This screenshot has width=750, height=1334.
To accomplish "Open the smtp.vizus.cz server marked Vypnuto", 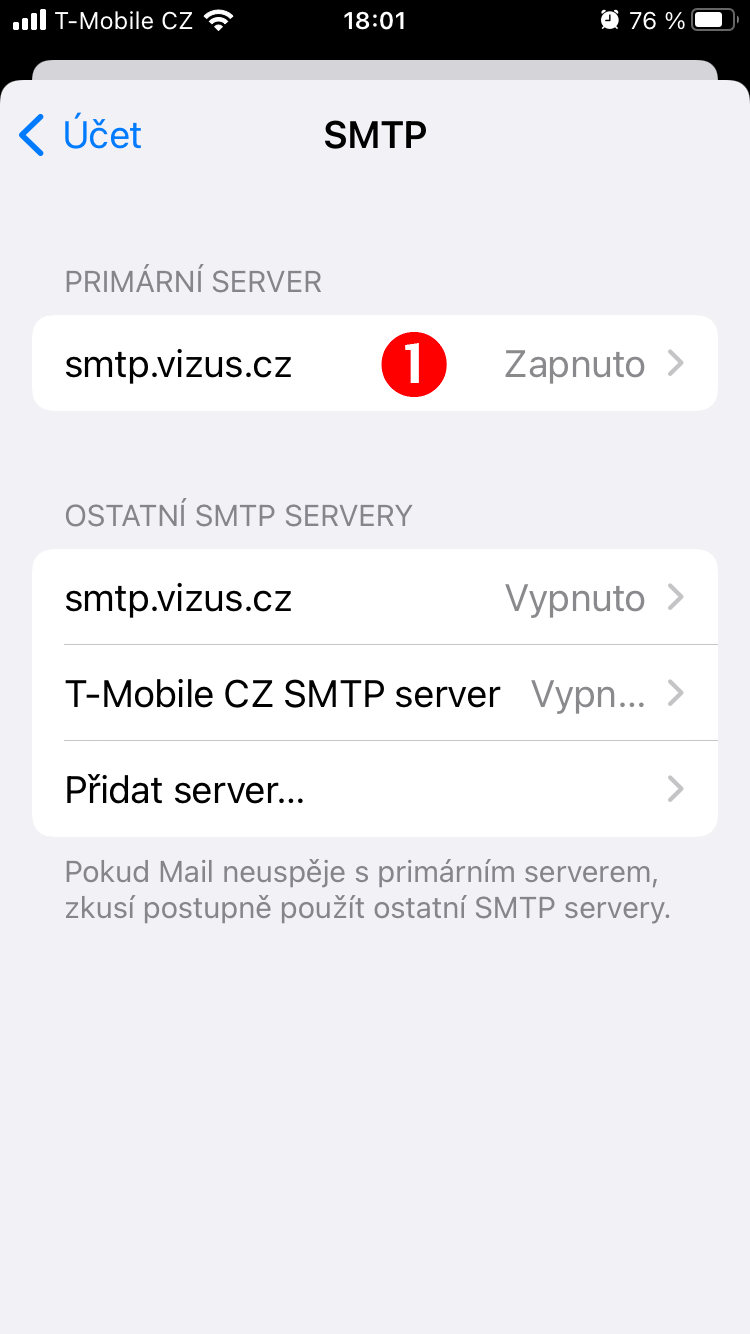I will point(375,597).
